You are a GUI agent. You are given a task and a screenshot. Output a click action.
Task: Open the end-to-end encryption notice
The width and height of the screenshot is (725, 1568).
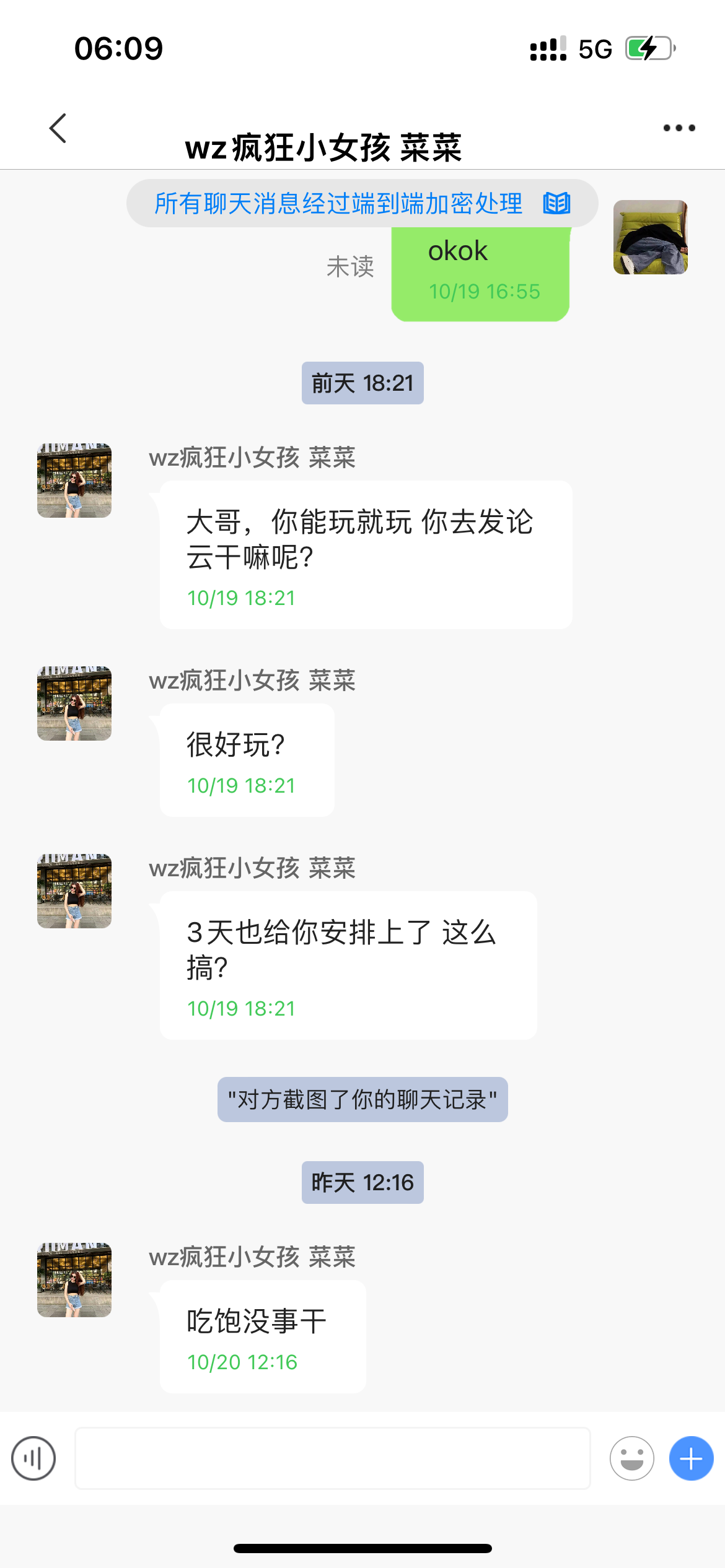[362, 203]
